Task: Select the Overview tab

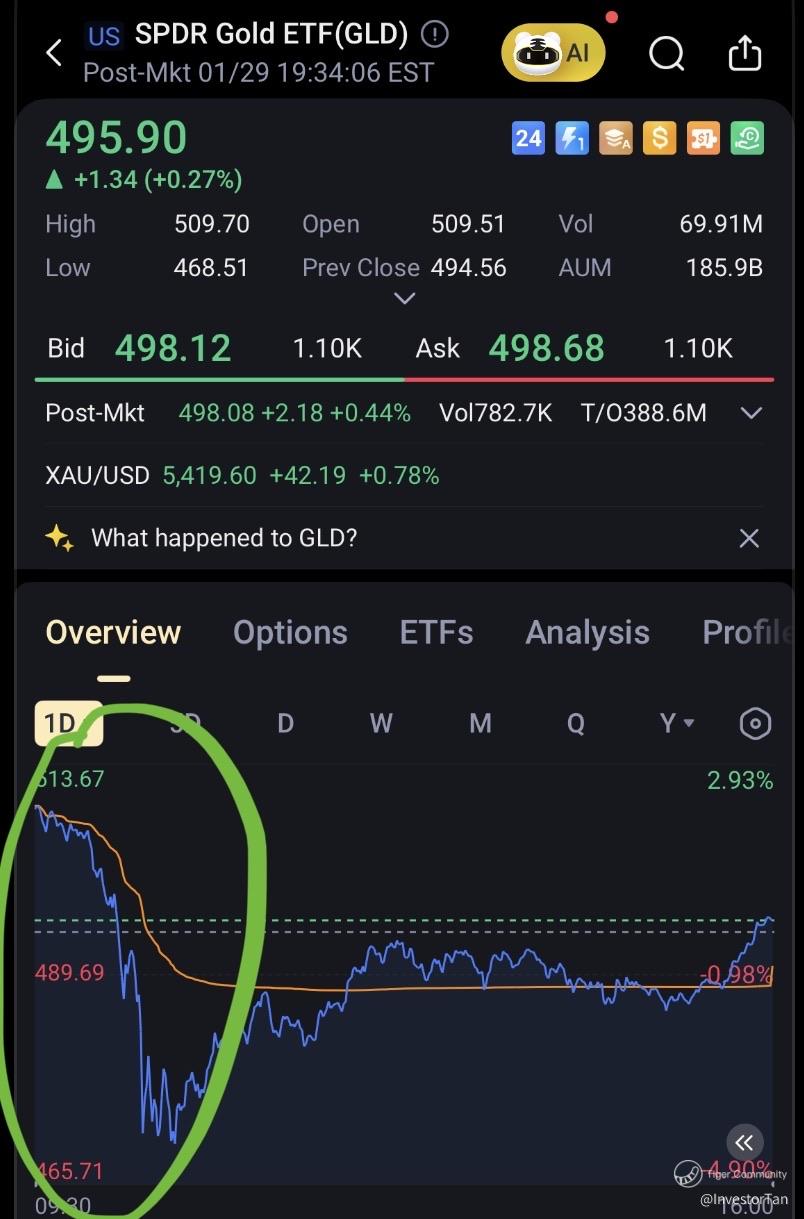Action: pyautogui.click(x=113, y=632)
